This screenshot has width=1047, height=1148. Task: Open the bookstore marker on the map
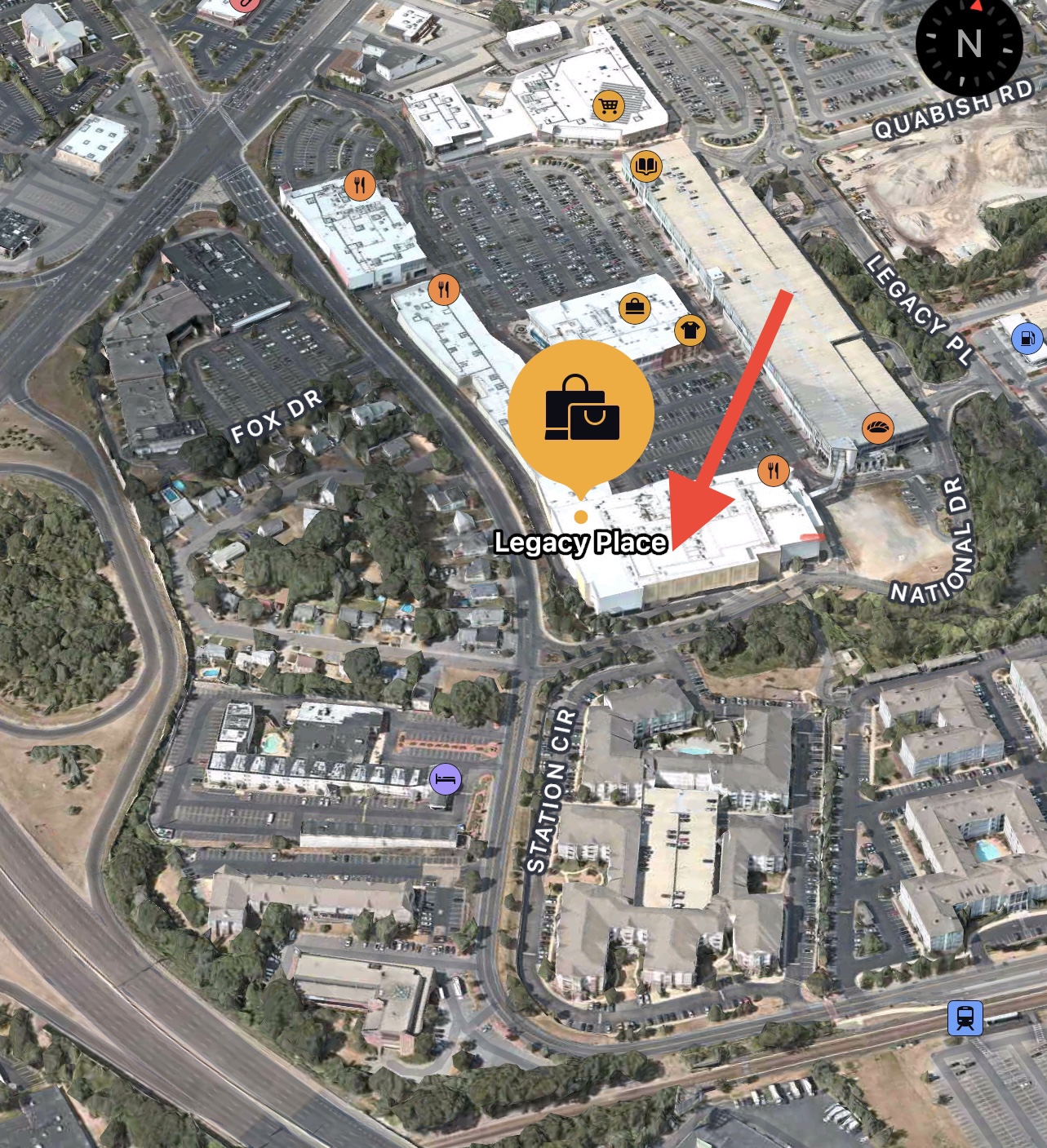[x=646, y=166]
